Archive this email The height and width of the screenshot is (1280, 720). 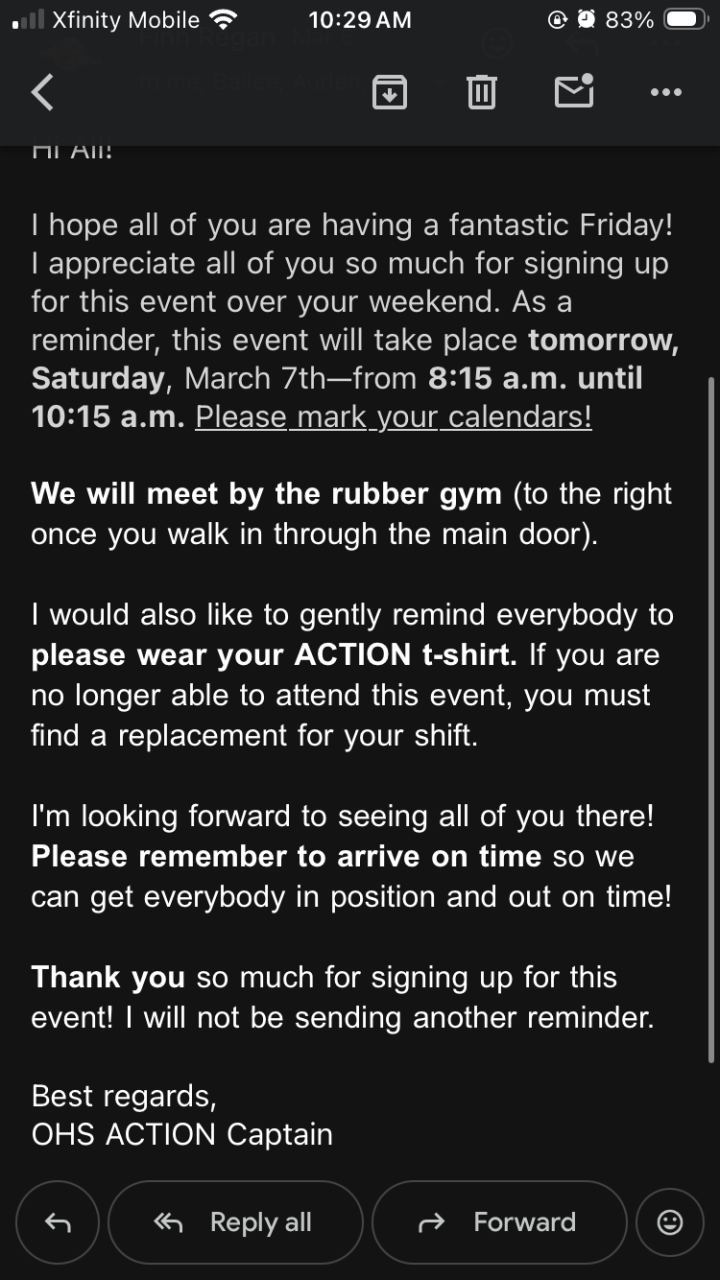(x=389, y=92)
